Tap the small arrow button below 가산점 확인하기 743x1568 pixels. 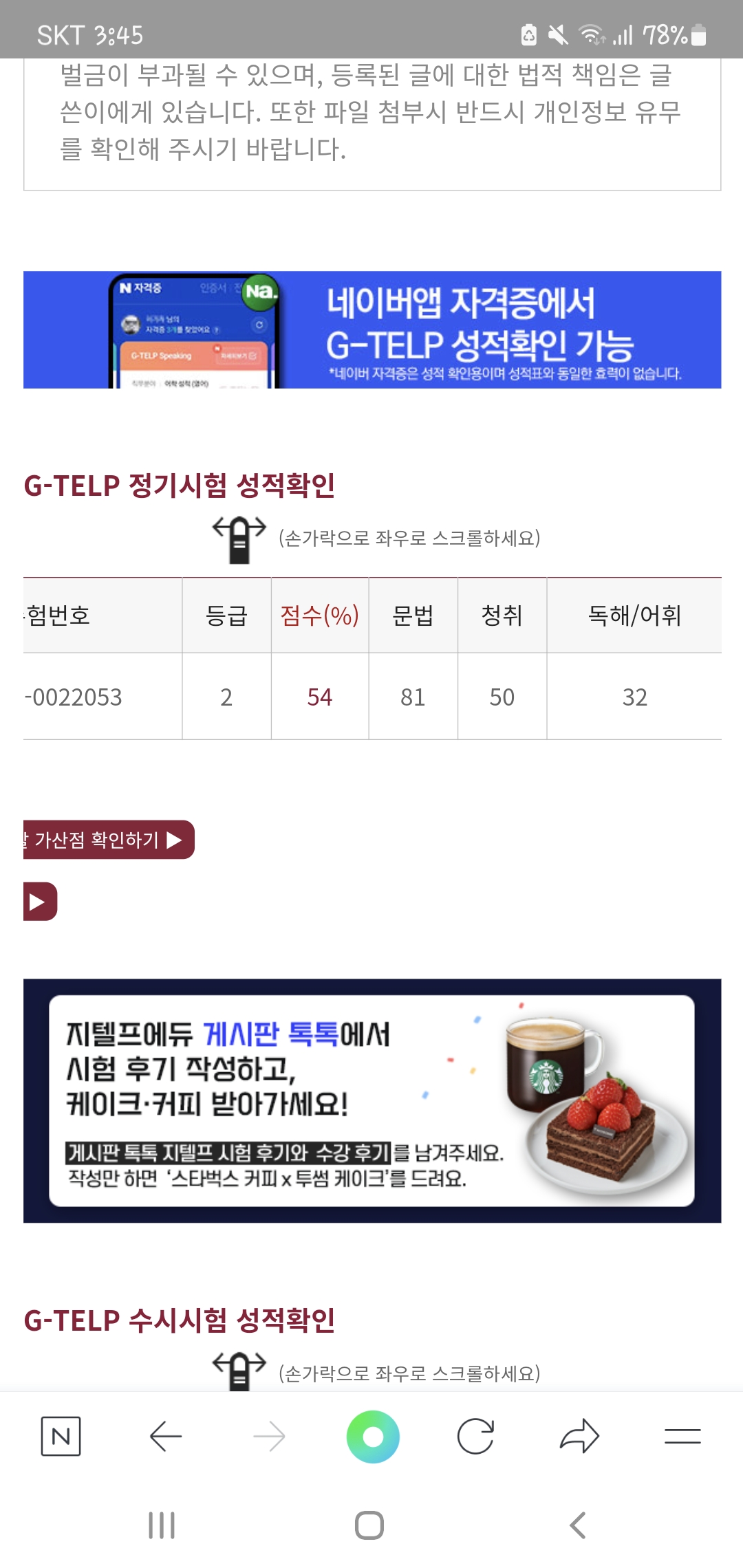[39, 902]
